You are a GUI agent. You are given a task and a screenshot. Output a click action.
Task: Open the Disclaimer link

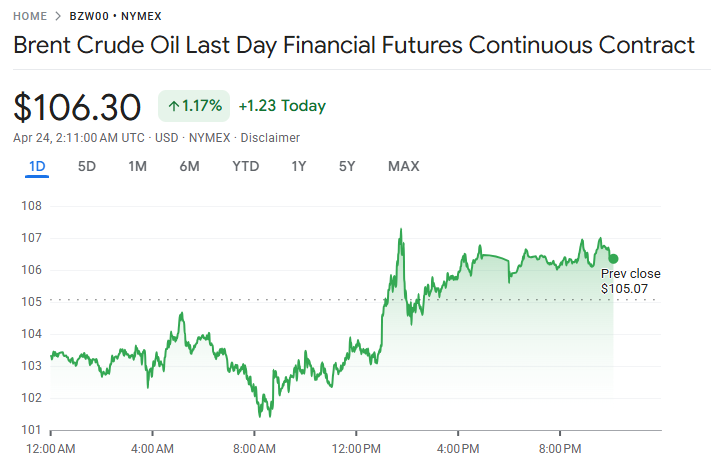[270, 137]
